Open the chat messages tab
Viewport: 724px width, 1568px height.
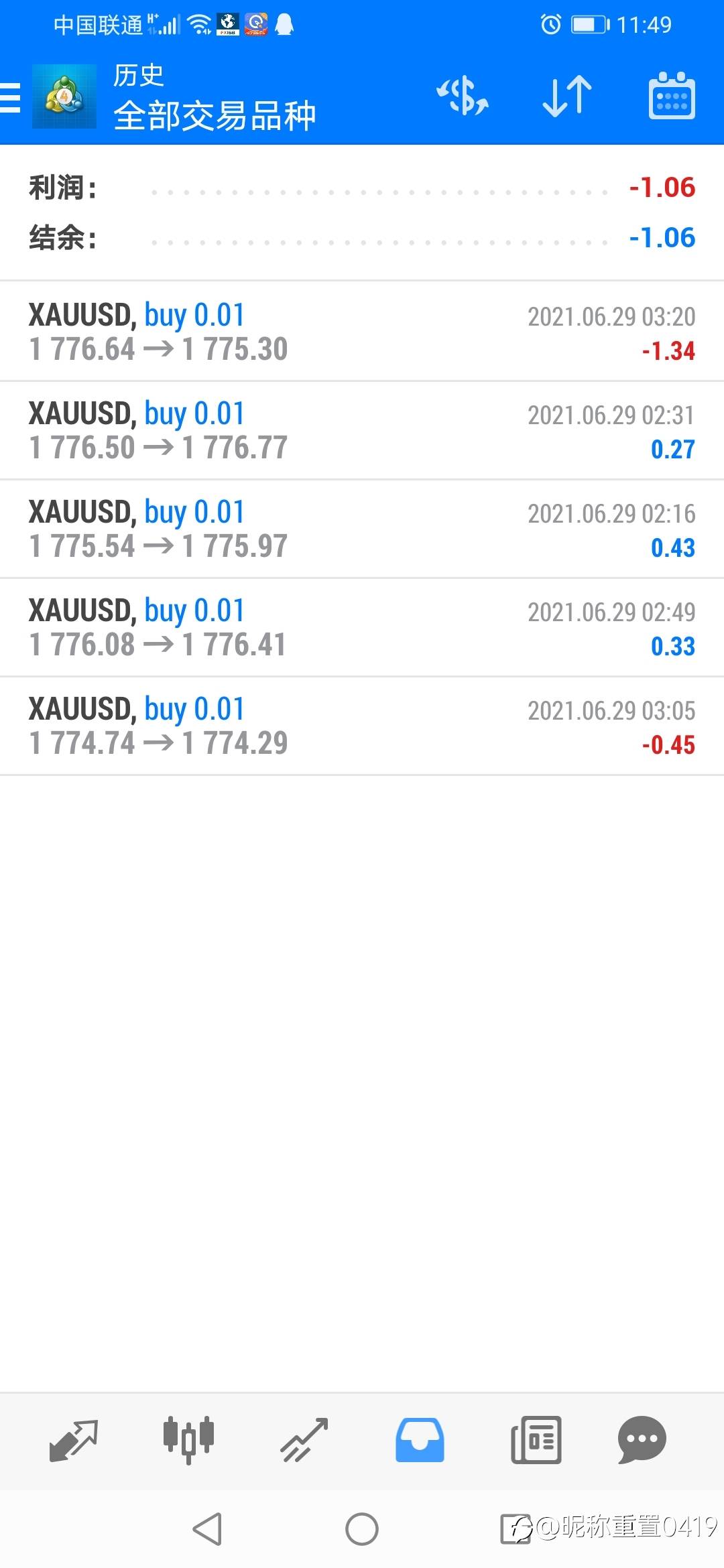642,1440
